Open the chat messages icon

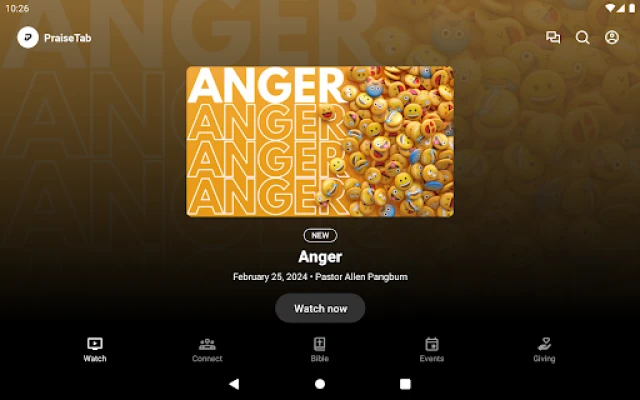point(553,38)
